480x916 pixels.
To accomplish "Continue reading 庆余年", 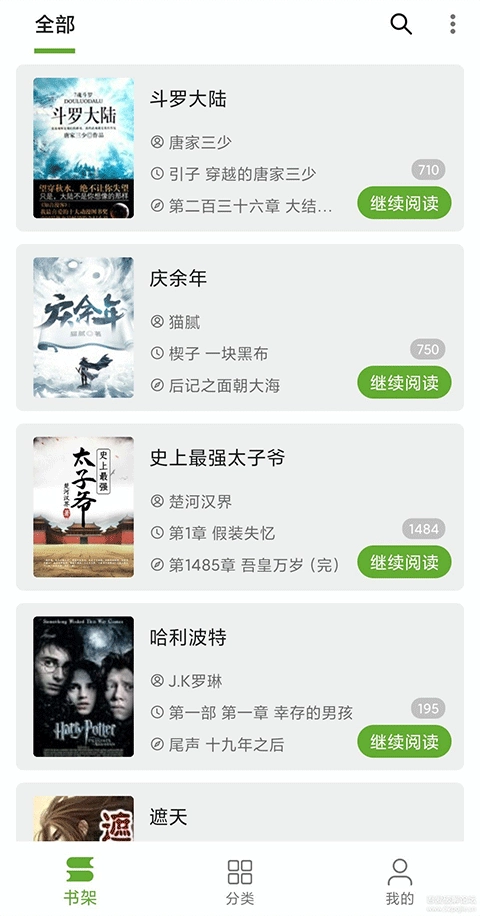I will [404, 382].
